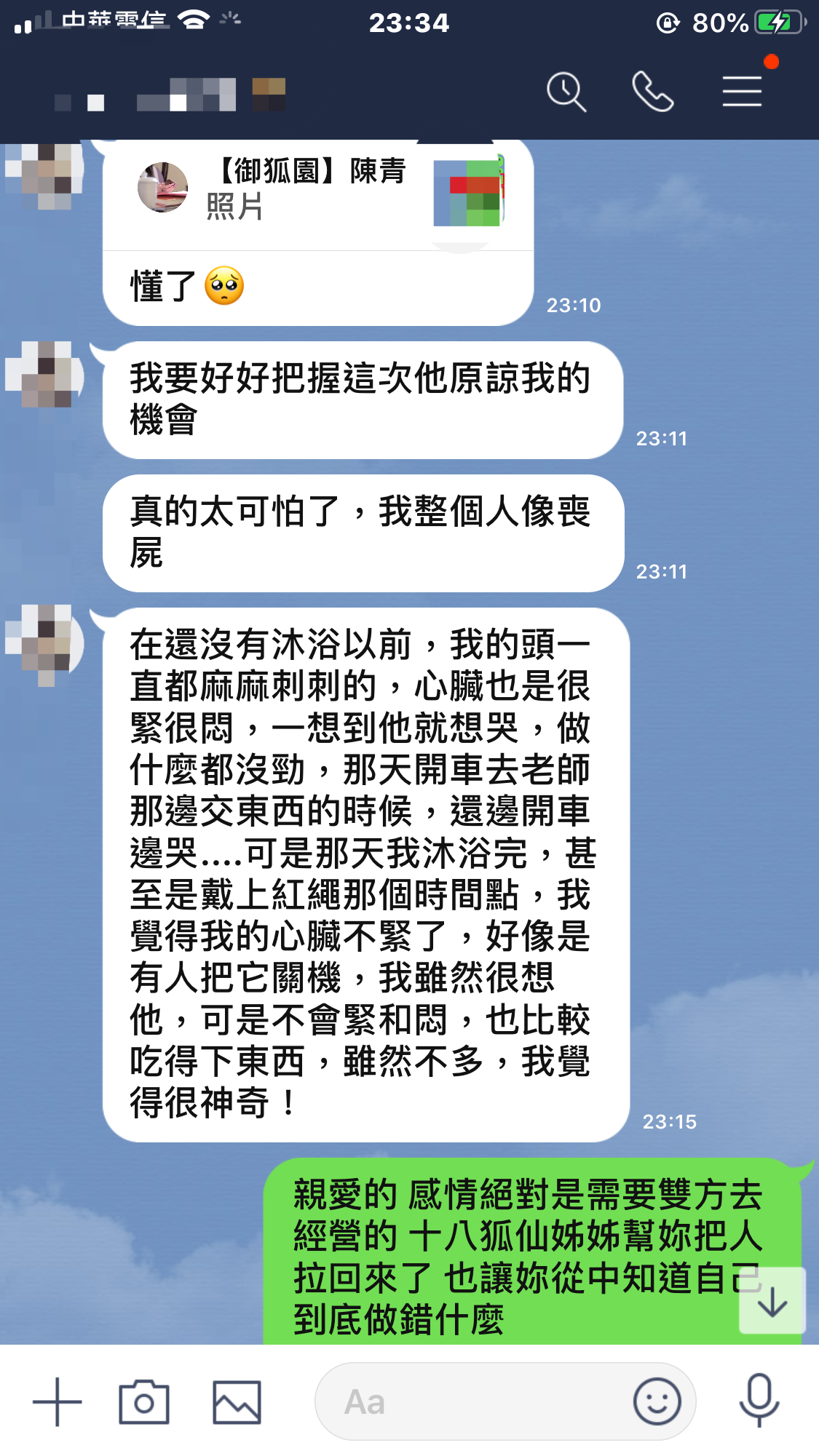Jump to the latest message
The image size is (819, 1456).
pyautogui.click(x=772, y=1301)
